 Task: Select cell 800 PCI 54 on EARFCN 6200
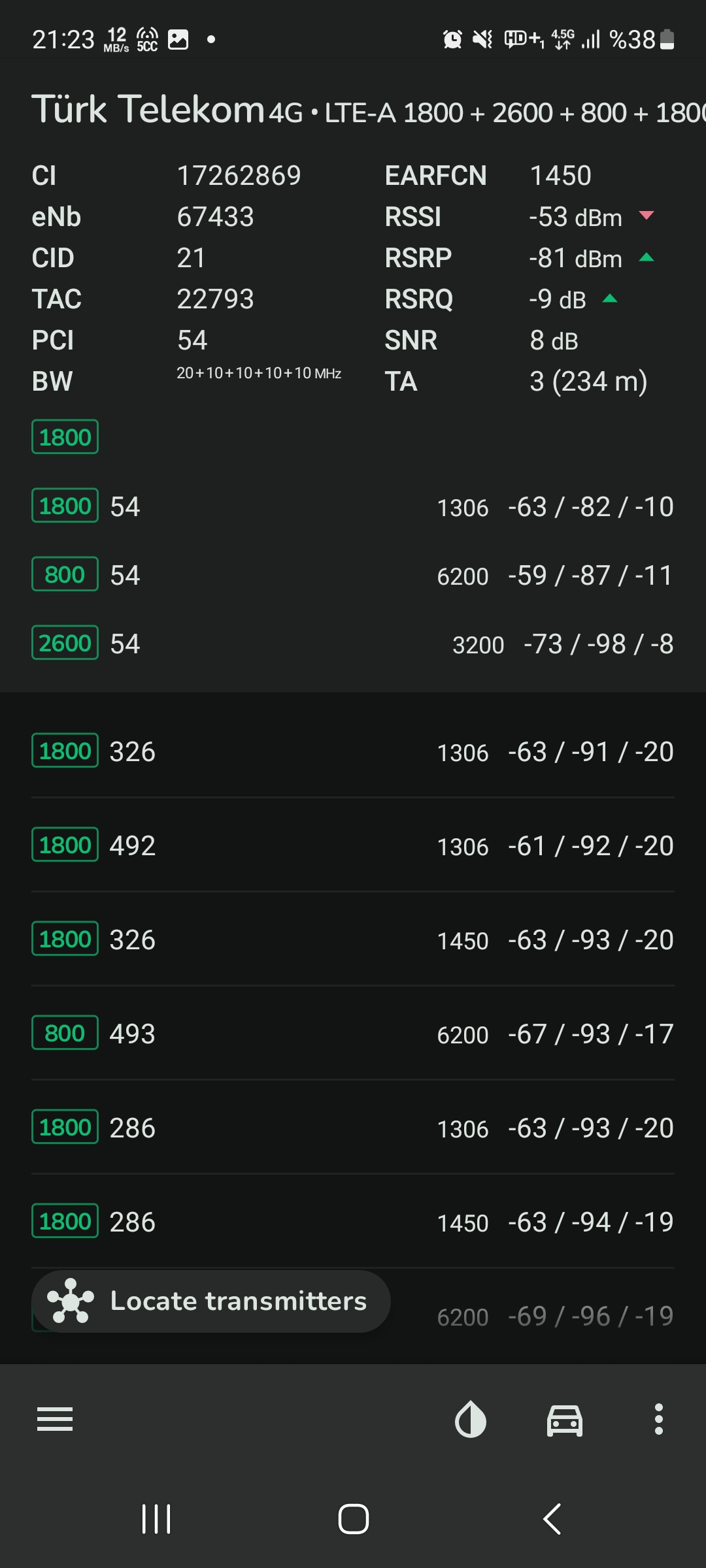pyautogui.click(x=353, y=575)
